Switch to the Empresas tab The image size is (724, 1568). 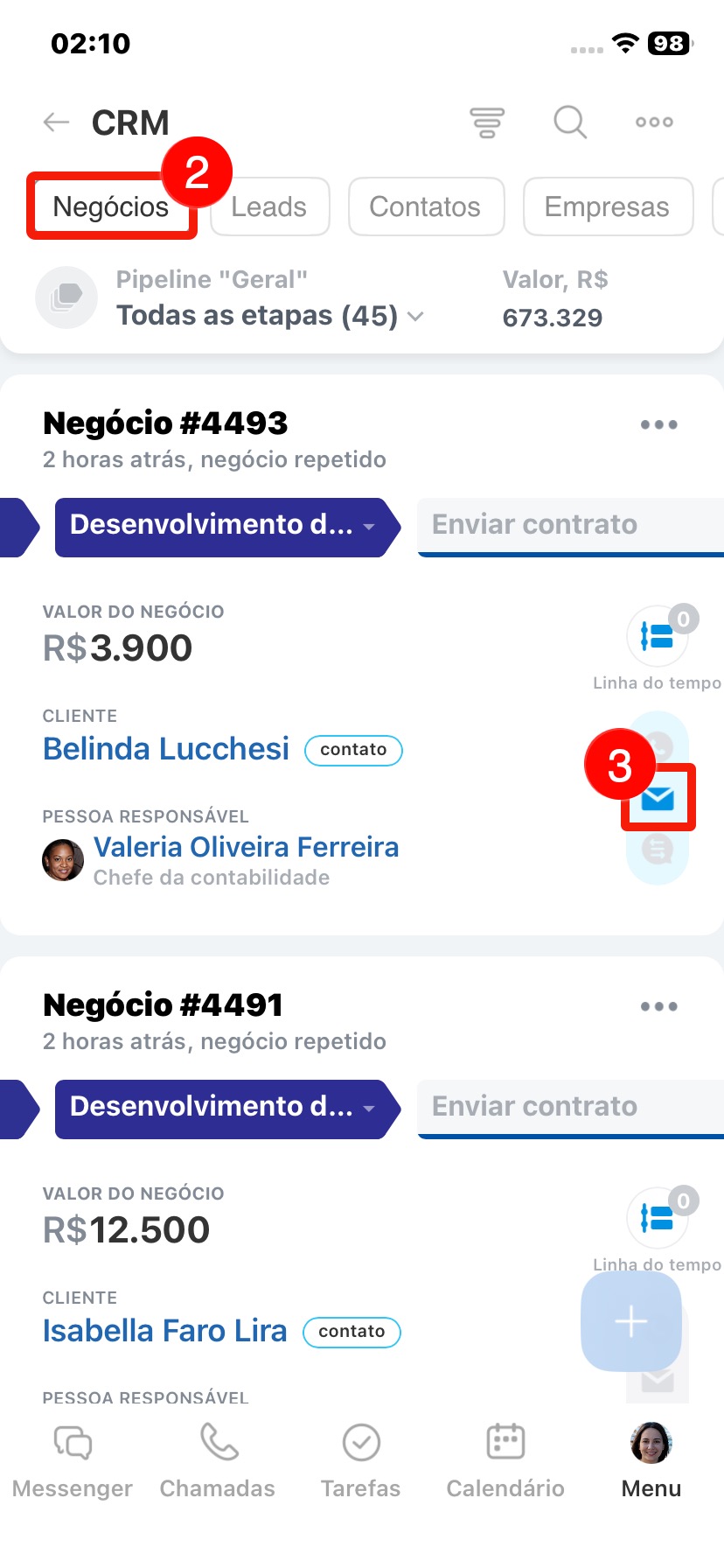coord(607,207)
